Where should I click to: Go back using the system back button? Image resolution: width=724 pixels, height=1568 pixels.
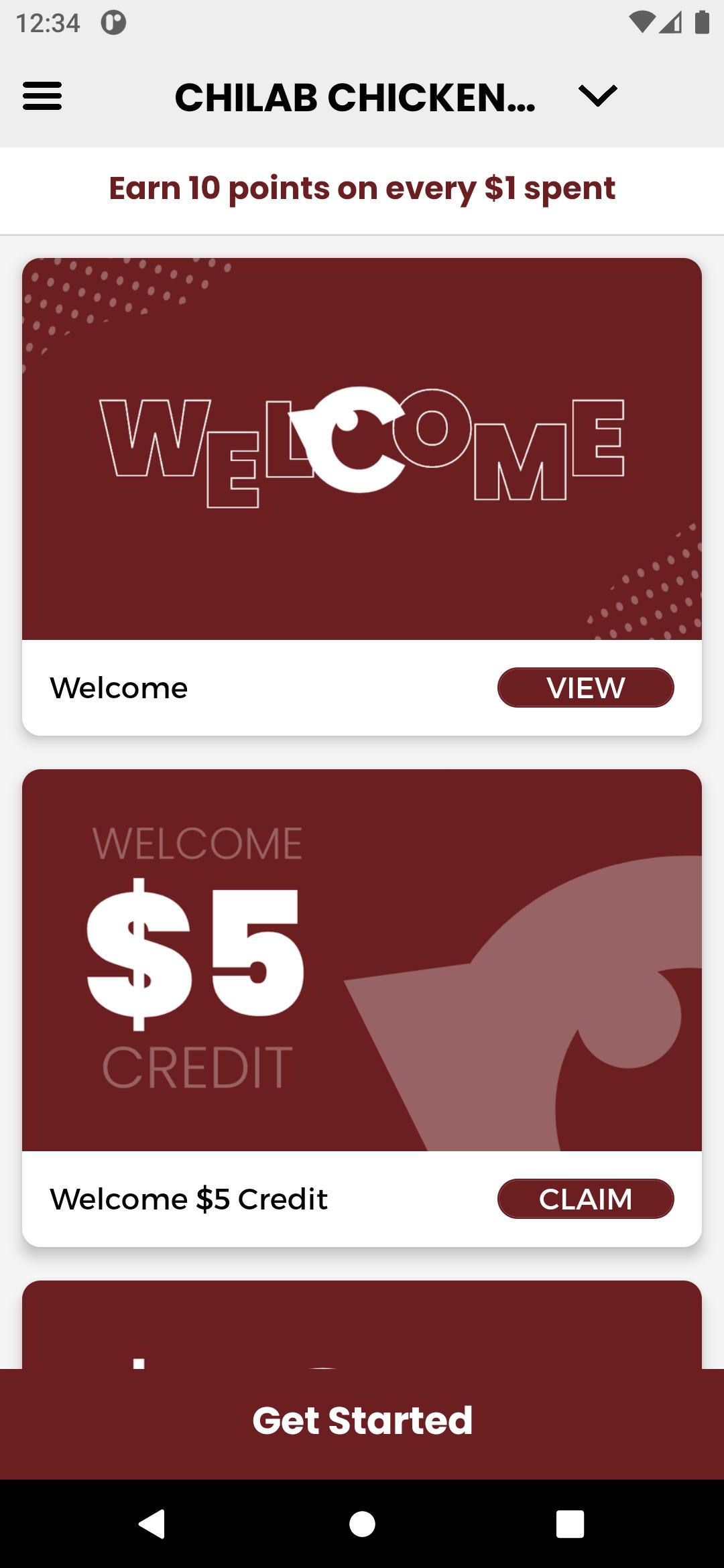[153, 1524]
